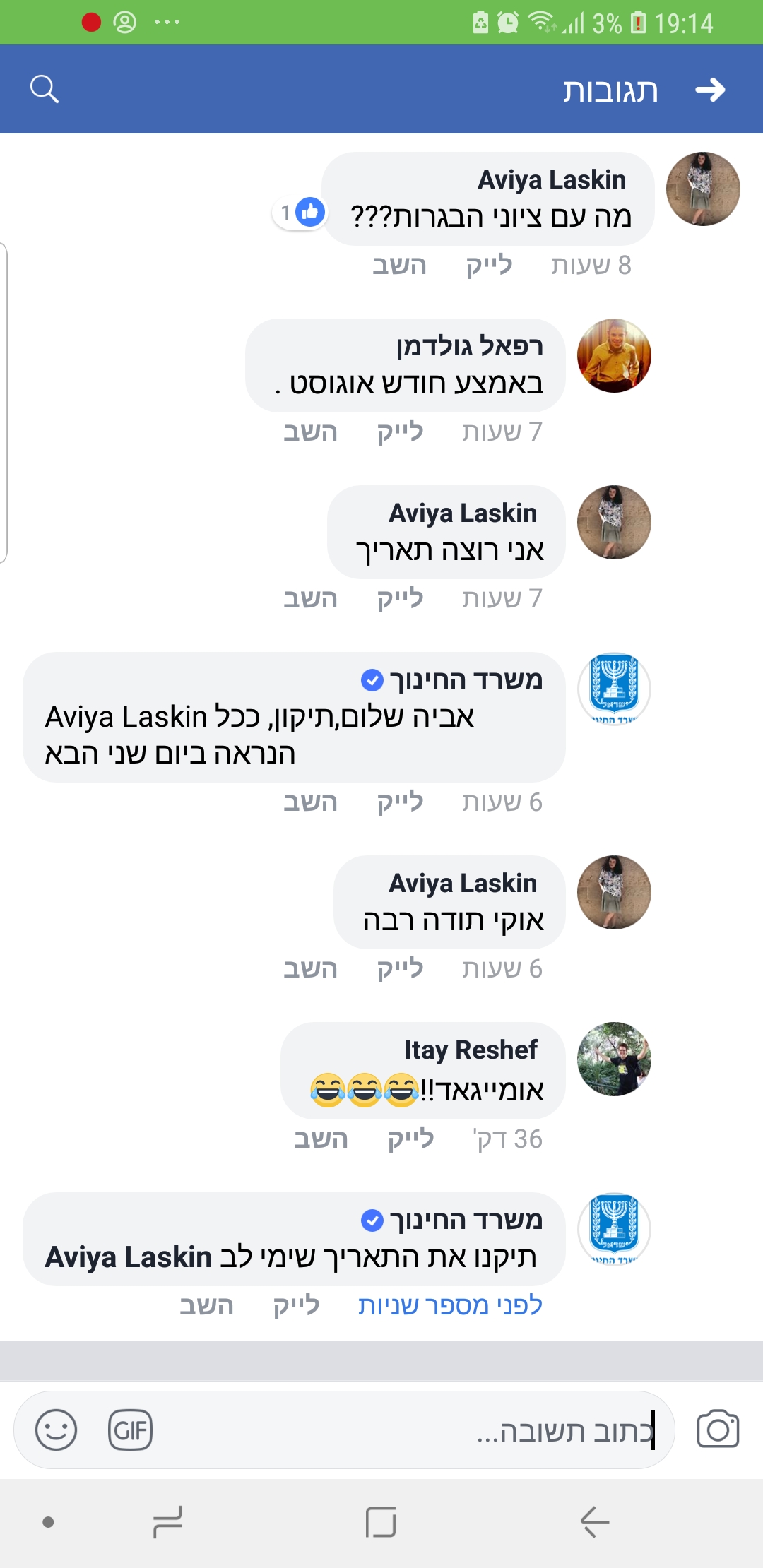Tap the write a comment field
This screenshot has height=1568, width=763.
(x=403, y=1430)
